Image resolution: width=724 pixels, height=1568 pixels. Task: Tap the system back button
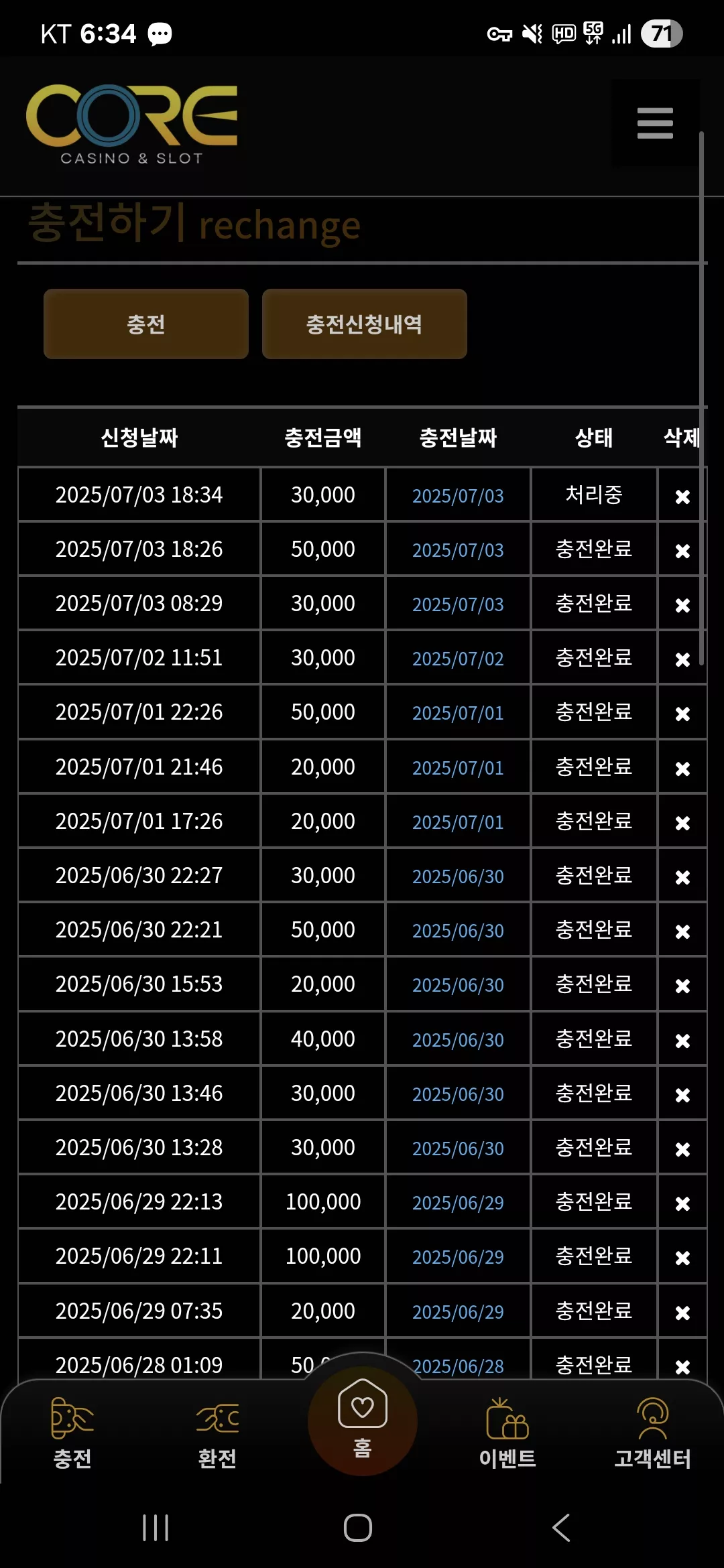tap(561, 1528)
